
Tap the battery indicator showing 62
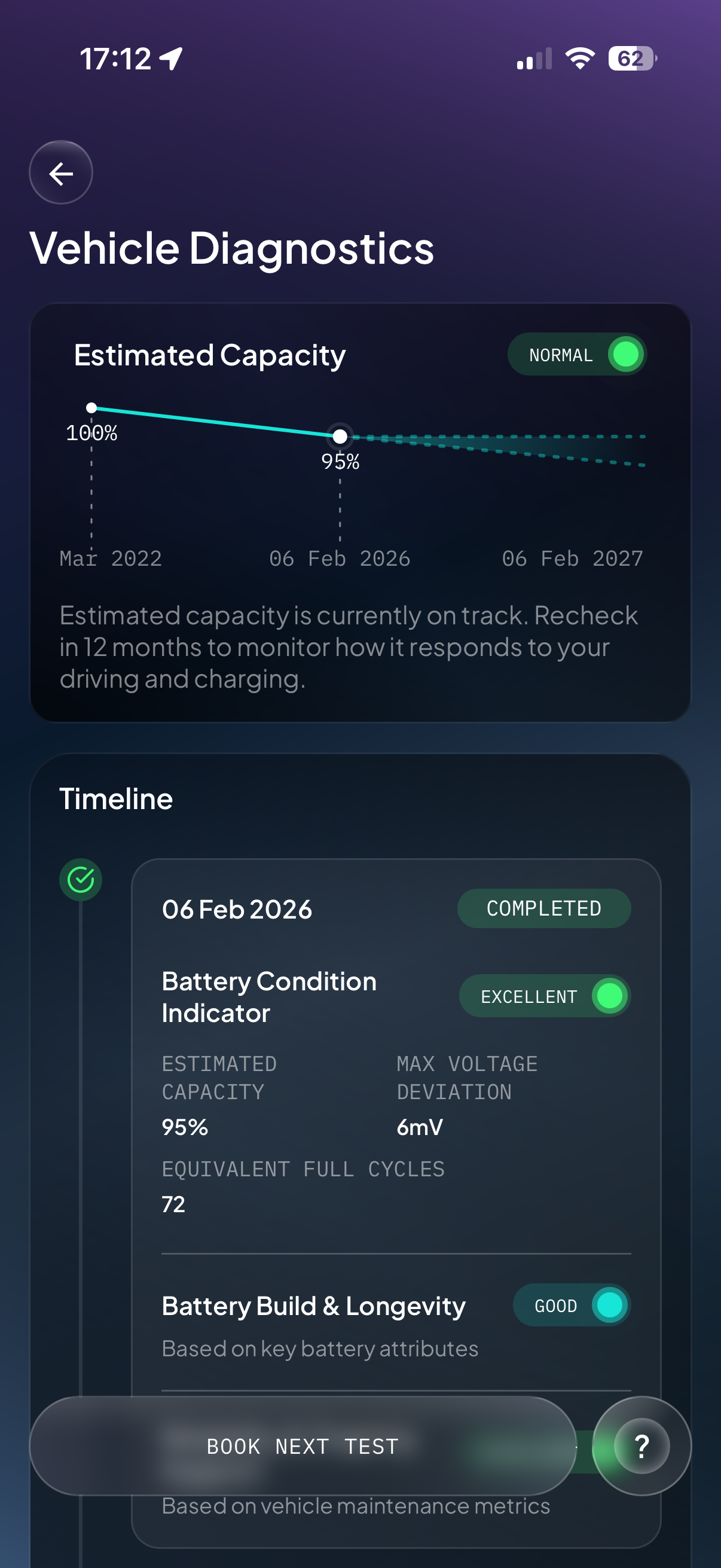[628, 58]
